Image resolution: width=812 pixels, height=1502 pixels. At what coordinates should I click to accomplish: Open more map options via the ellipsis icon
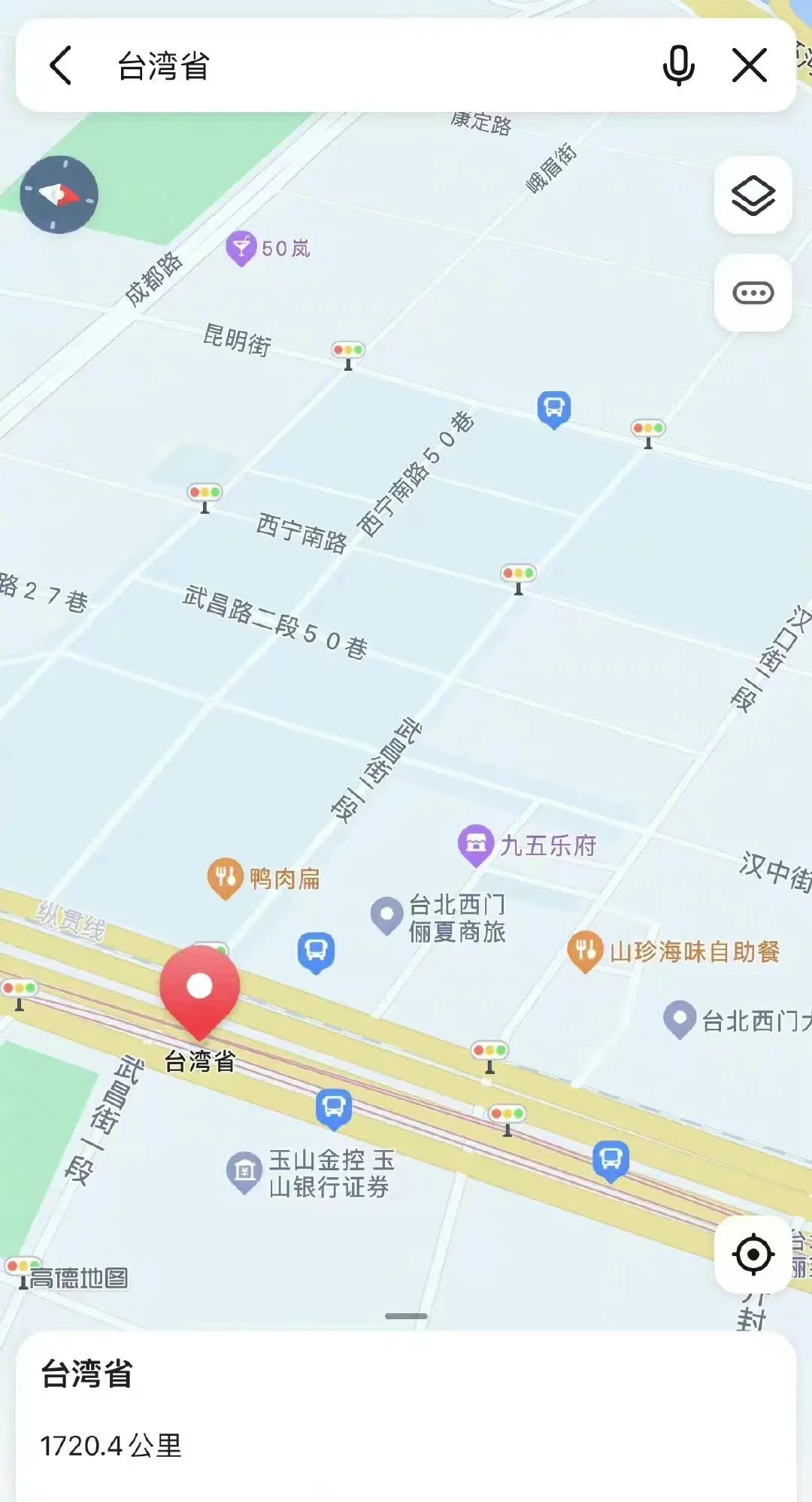[753, 293]
